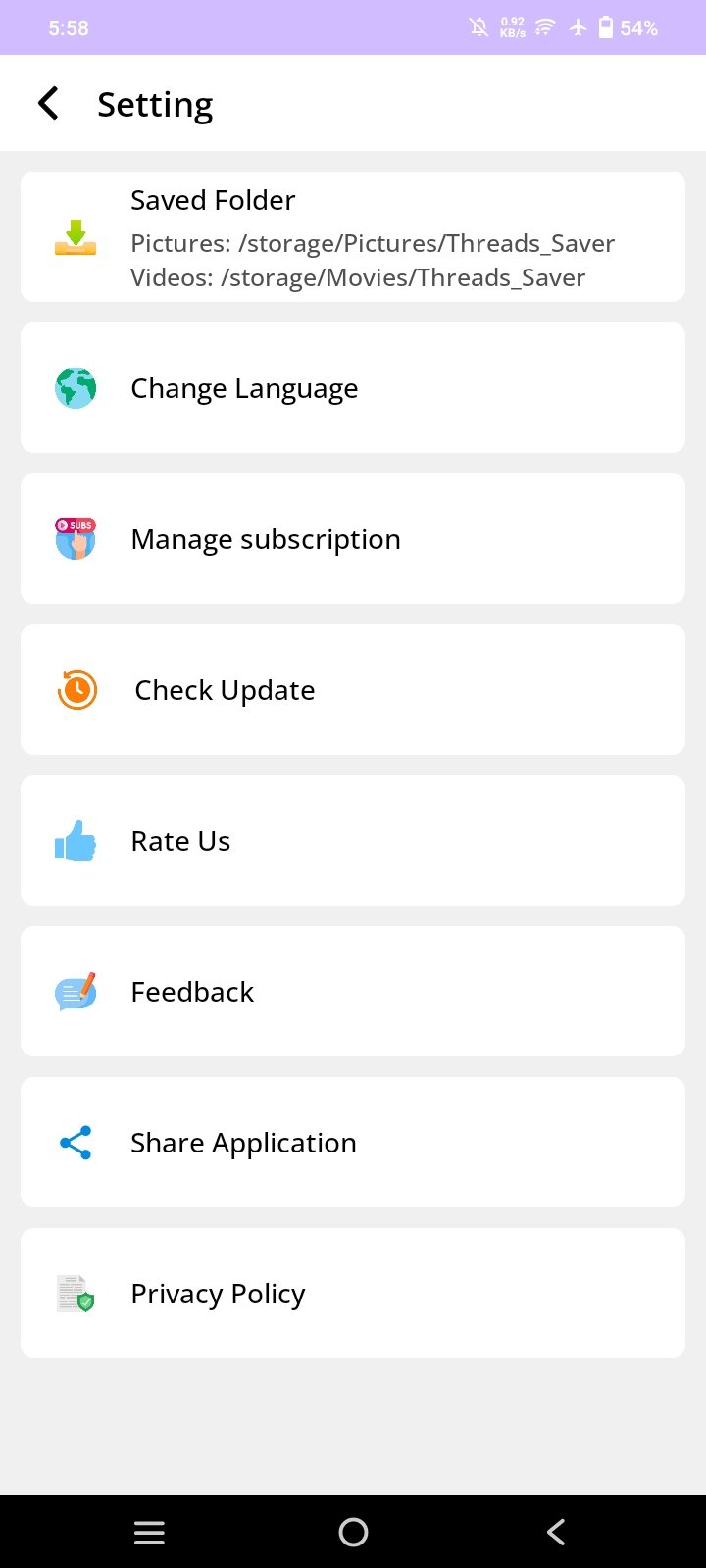Open the Feedback option

coord(353,991)
